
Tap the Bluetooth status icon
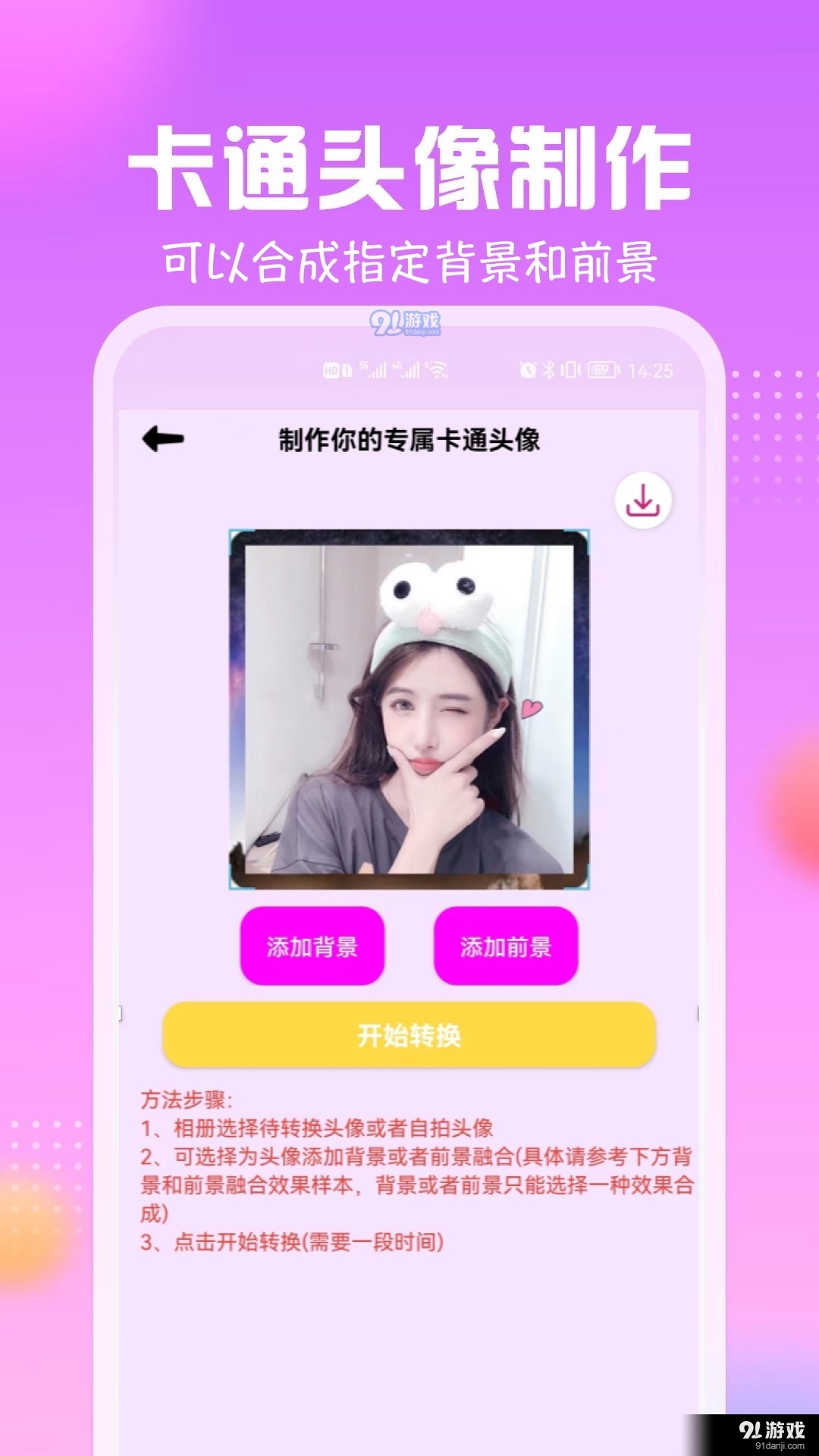tap(548, 370)
